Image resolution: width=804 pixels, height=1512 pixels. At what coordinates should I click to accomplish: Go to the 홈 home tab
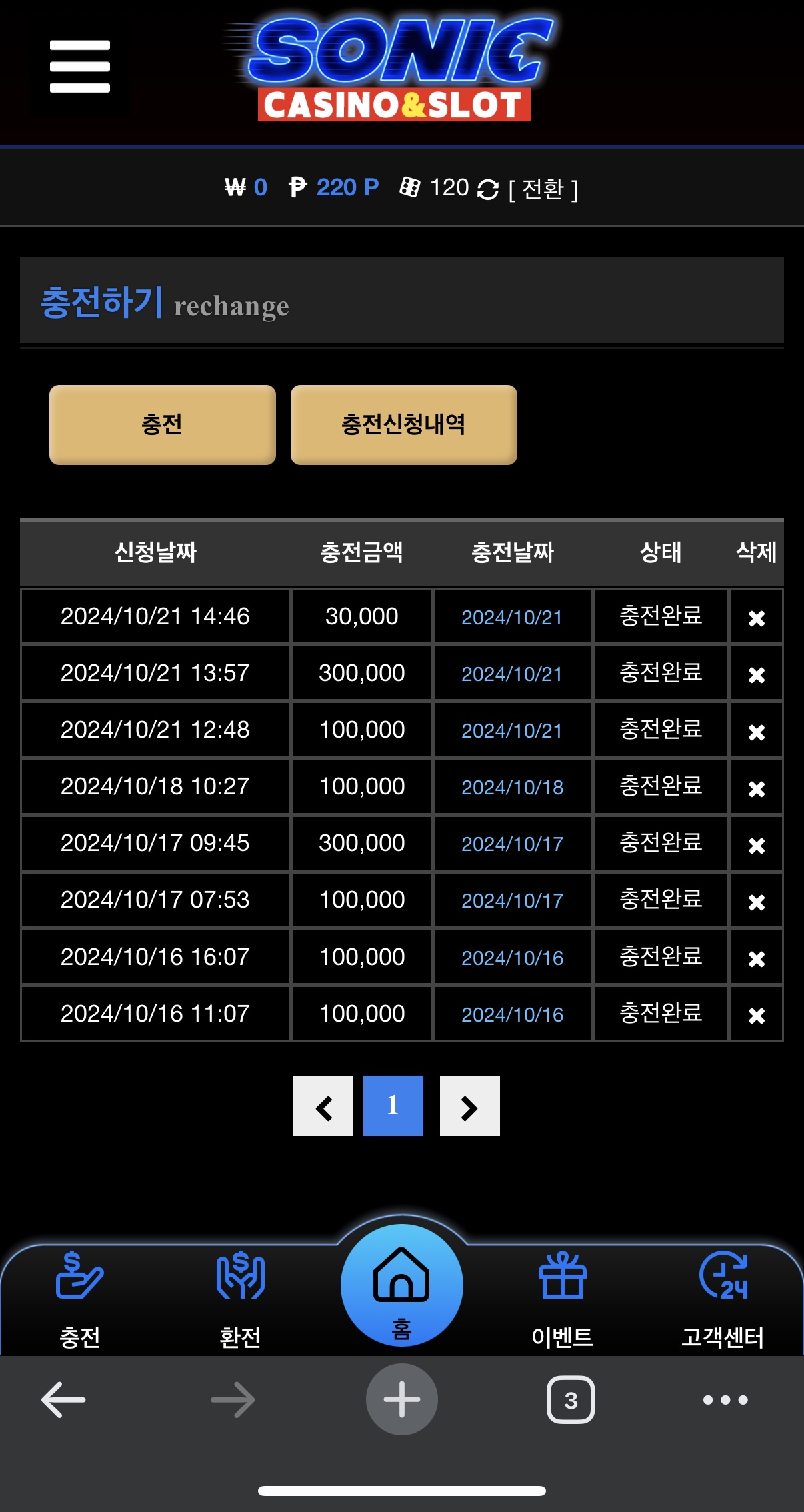pos(402,1285)
